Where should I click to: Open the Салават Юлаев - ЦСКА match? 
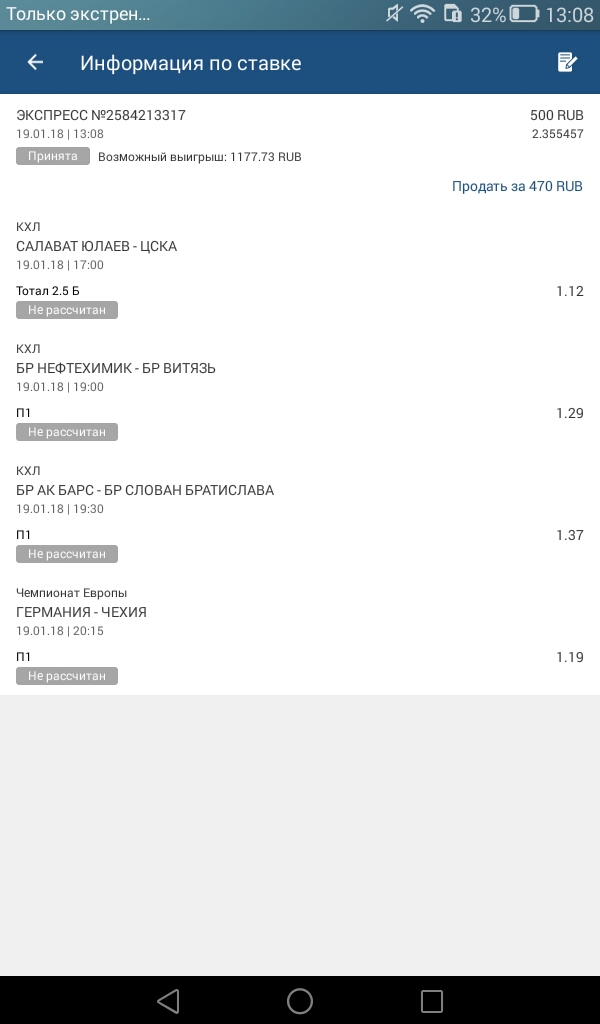click(97, 246)
